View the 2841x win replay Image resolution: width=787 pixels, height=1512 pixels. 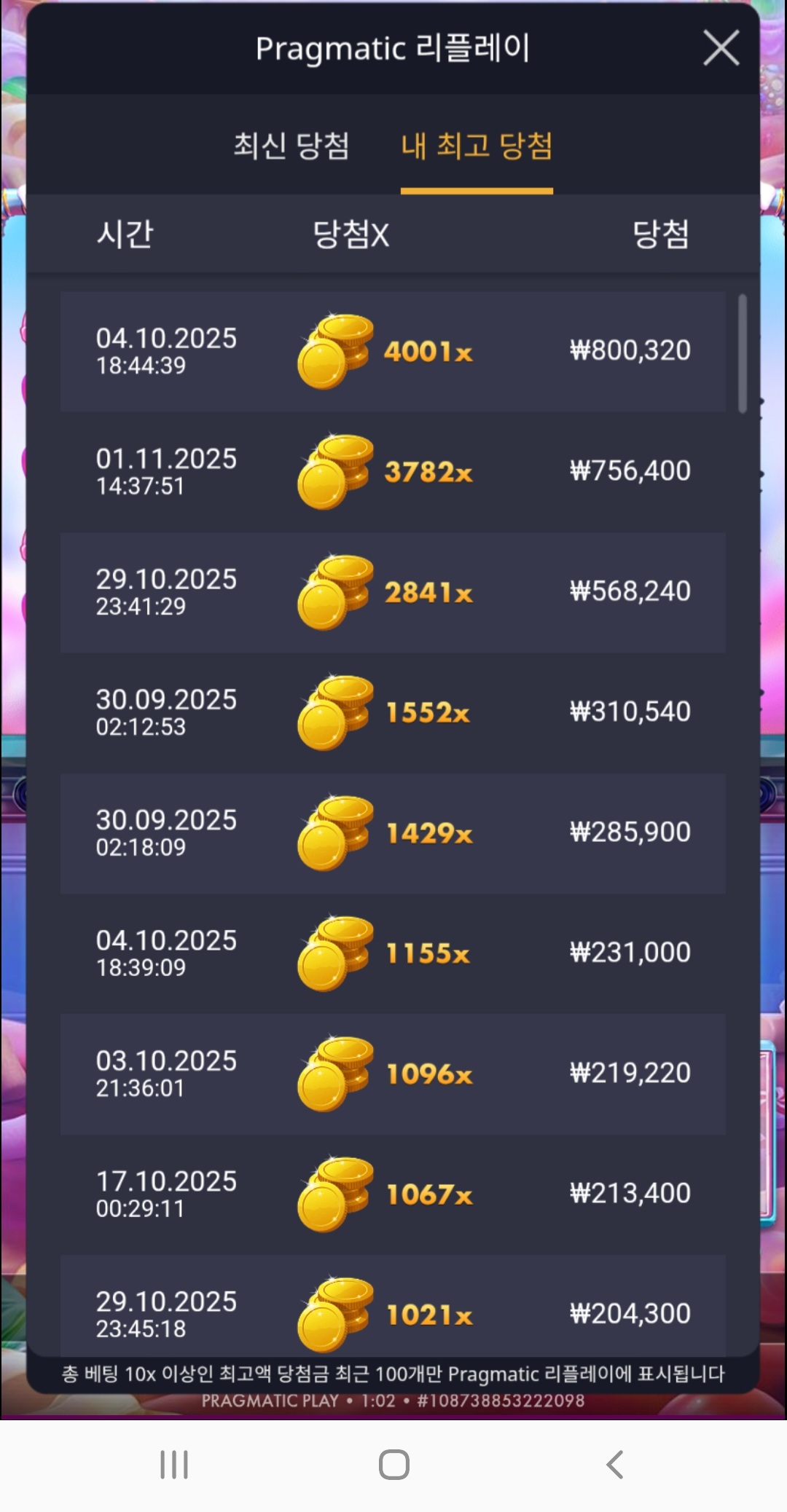tap(393, 592)
